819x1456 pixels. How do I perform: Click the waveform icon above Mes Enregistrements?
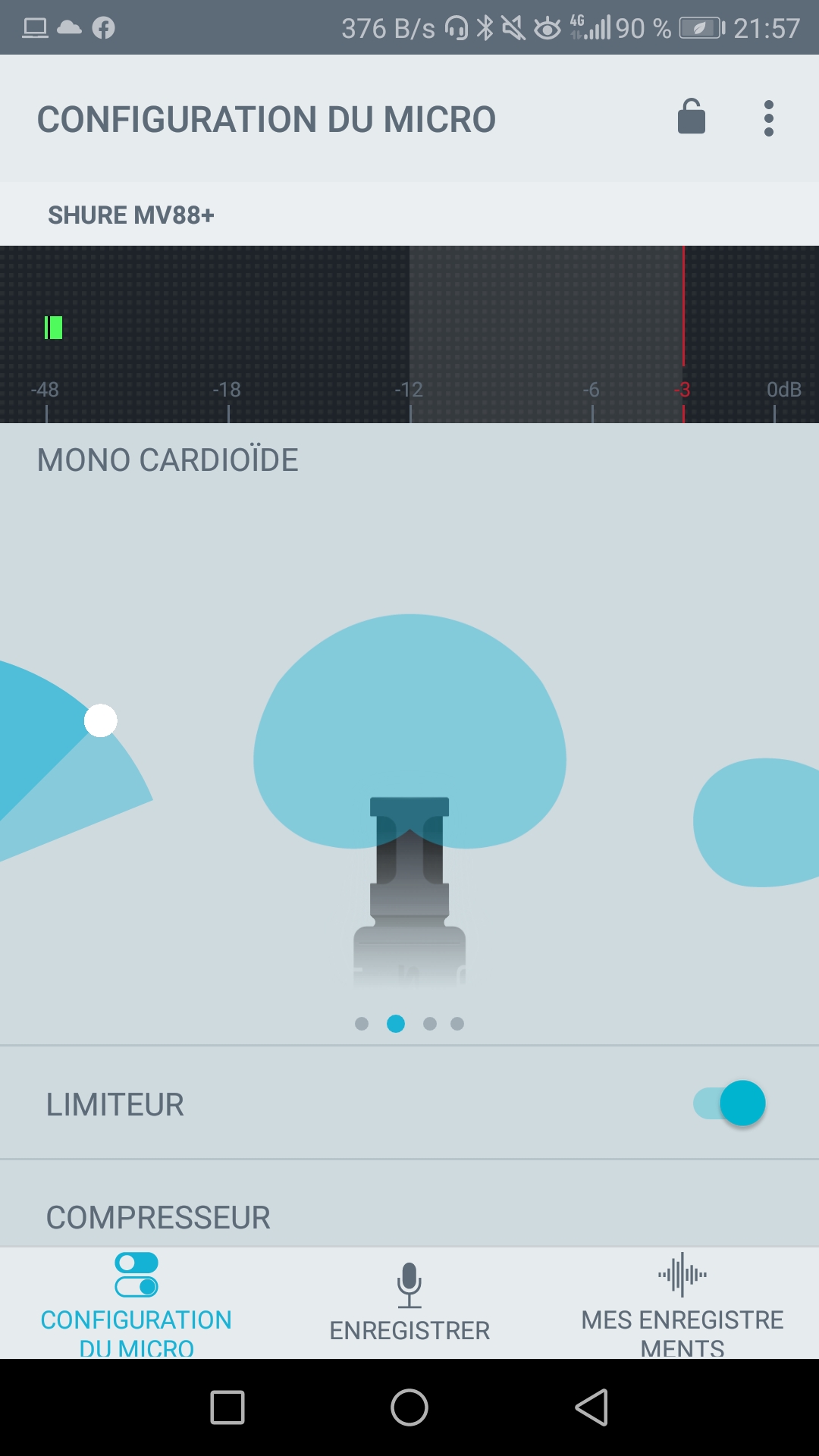[x=681, y=1272]
